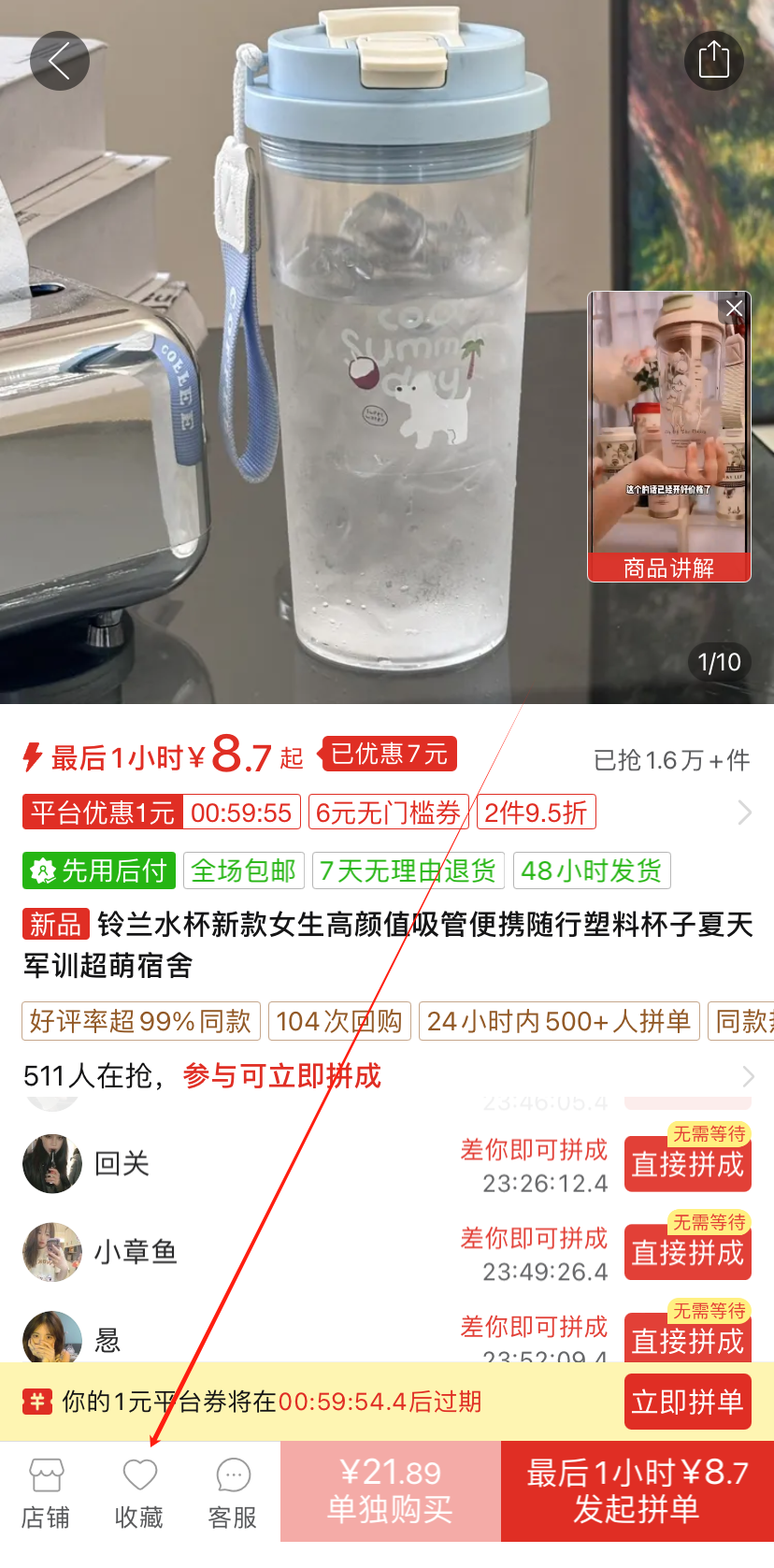This screenshot has height=1568, width=774.
Task: Add this item to 收藏 favorites
Action: pos(139,1493)
